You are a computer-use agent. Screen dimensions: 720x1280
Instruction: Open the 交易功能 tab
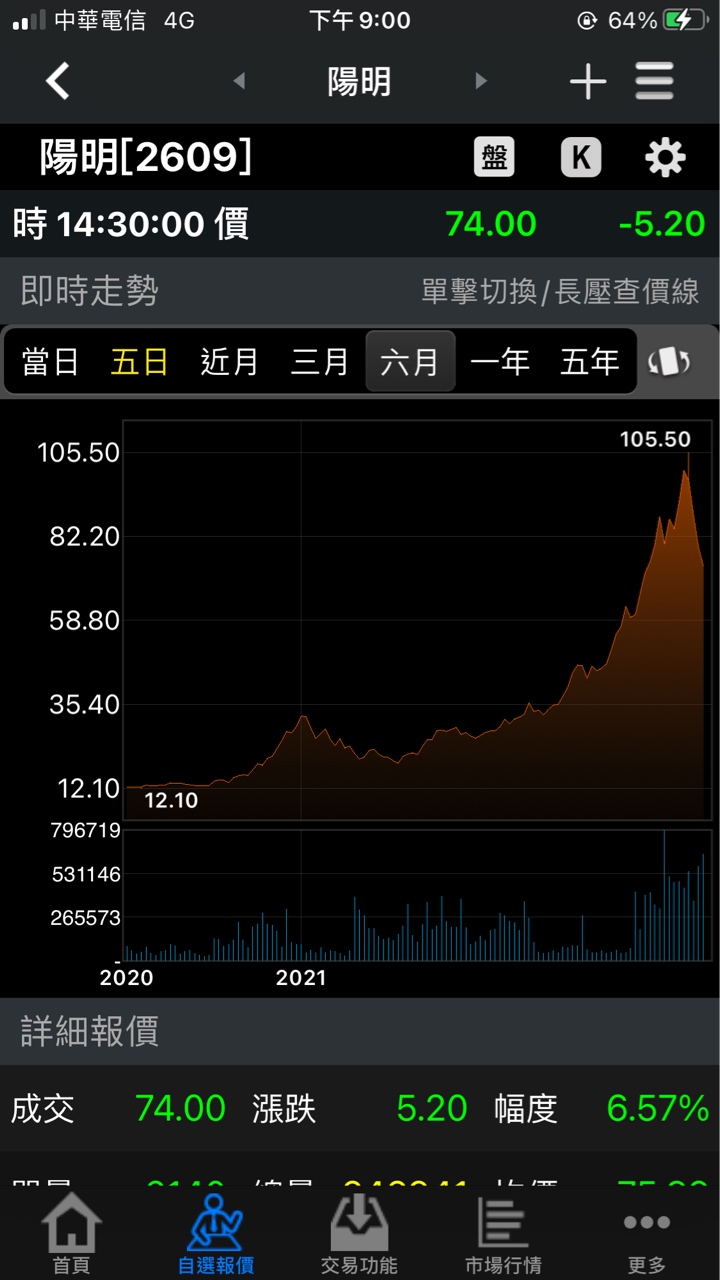point(359,1235)
